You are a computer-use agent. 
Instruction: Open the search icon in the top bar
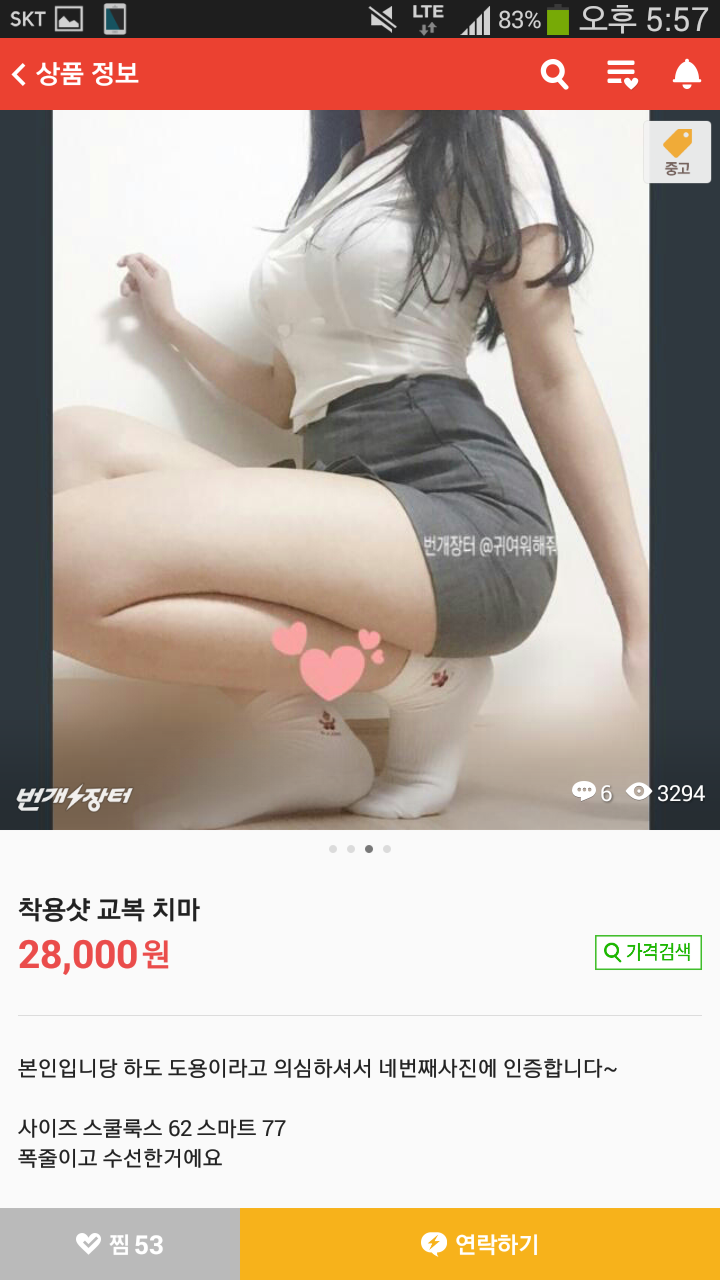tap(554, 74)
